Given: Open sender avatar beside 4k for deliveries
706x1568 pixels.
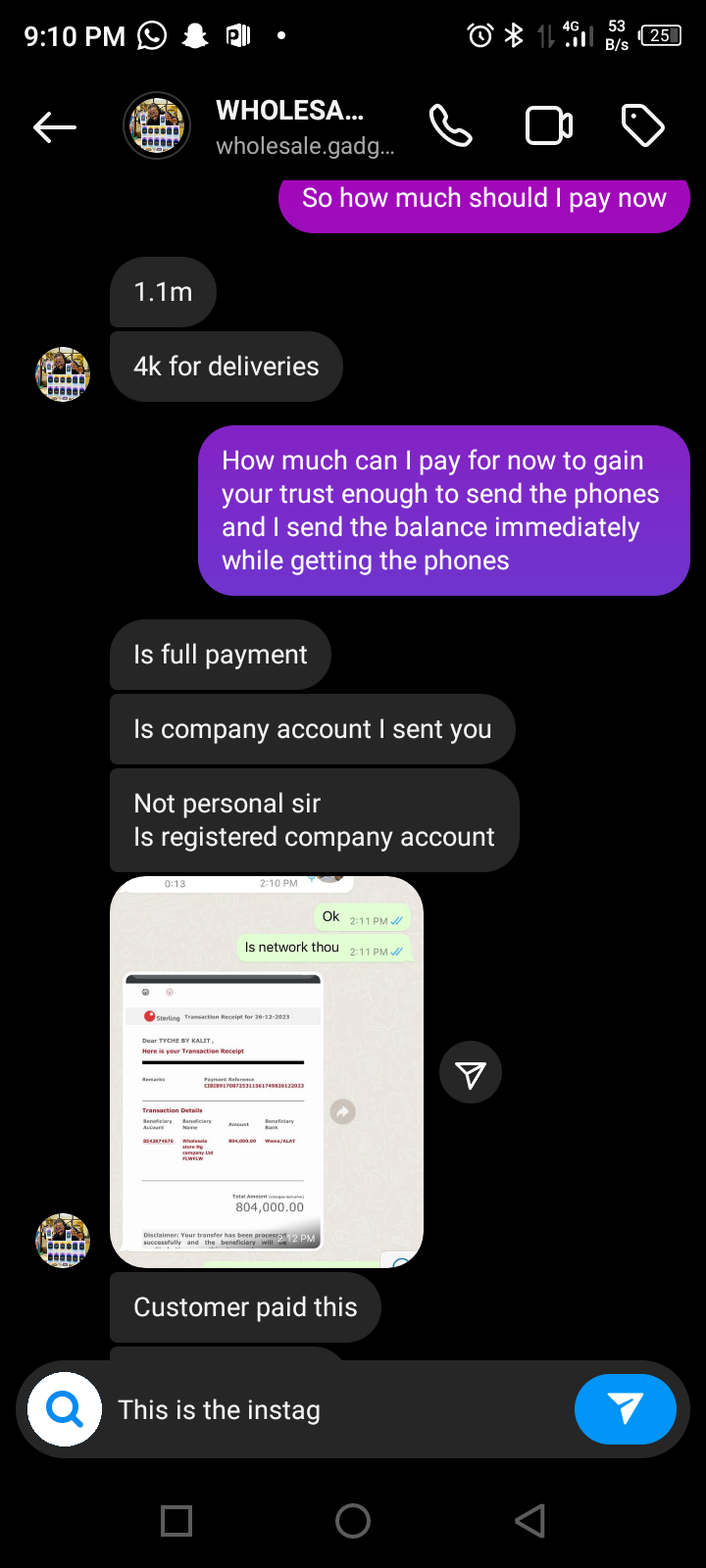Looking at the screenshot, I should tap(63, 374).
